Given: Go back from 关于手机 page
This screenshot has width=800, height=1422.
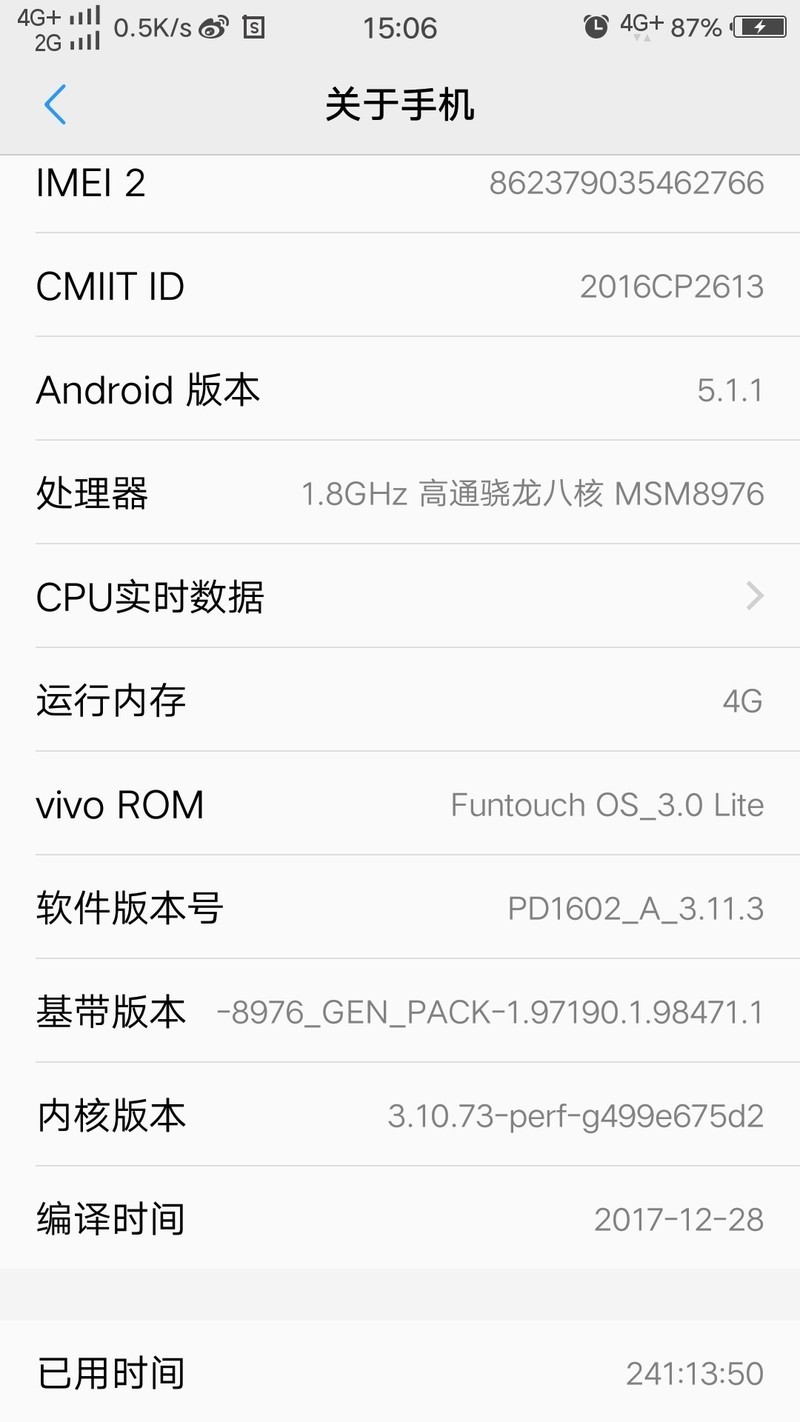Looking at the screenshot, I should pos(55,104).
